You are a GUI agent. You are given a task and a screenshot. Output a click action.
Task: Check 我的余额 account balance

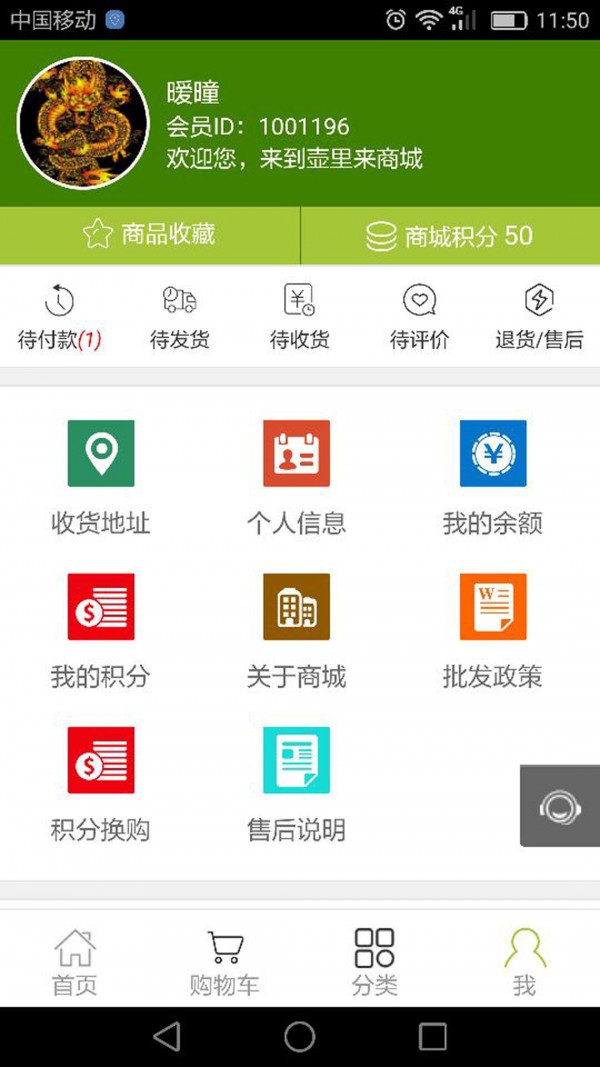tap(493, 476)
